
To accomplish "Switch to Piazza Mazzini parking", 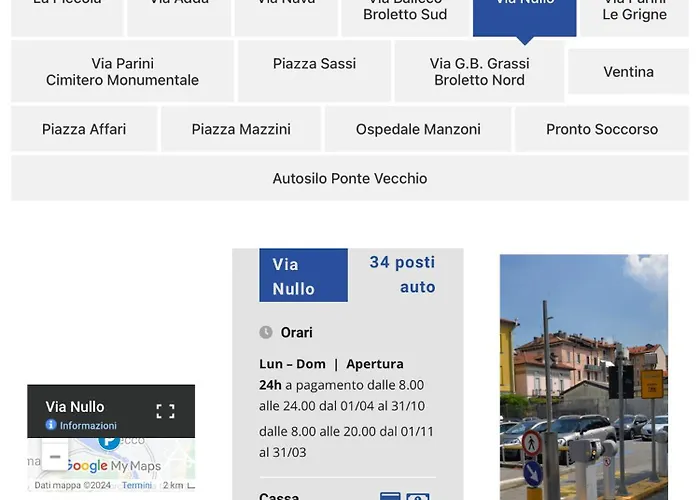I will 241,129.
